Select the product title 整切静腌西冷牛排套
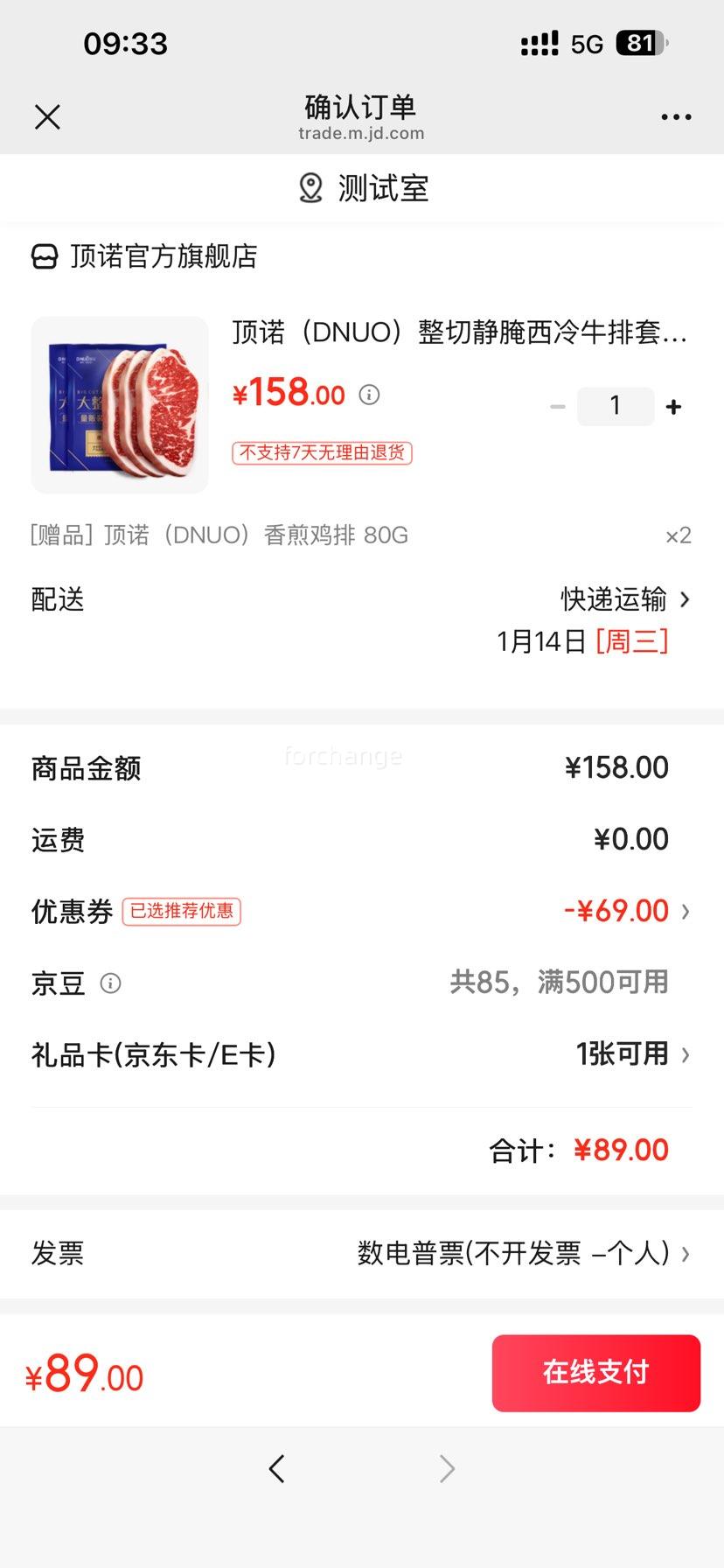The height and width of the screenshot is (1568, 724). pyautogui.click(x=455, y=333)
